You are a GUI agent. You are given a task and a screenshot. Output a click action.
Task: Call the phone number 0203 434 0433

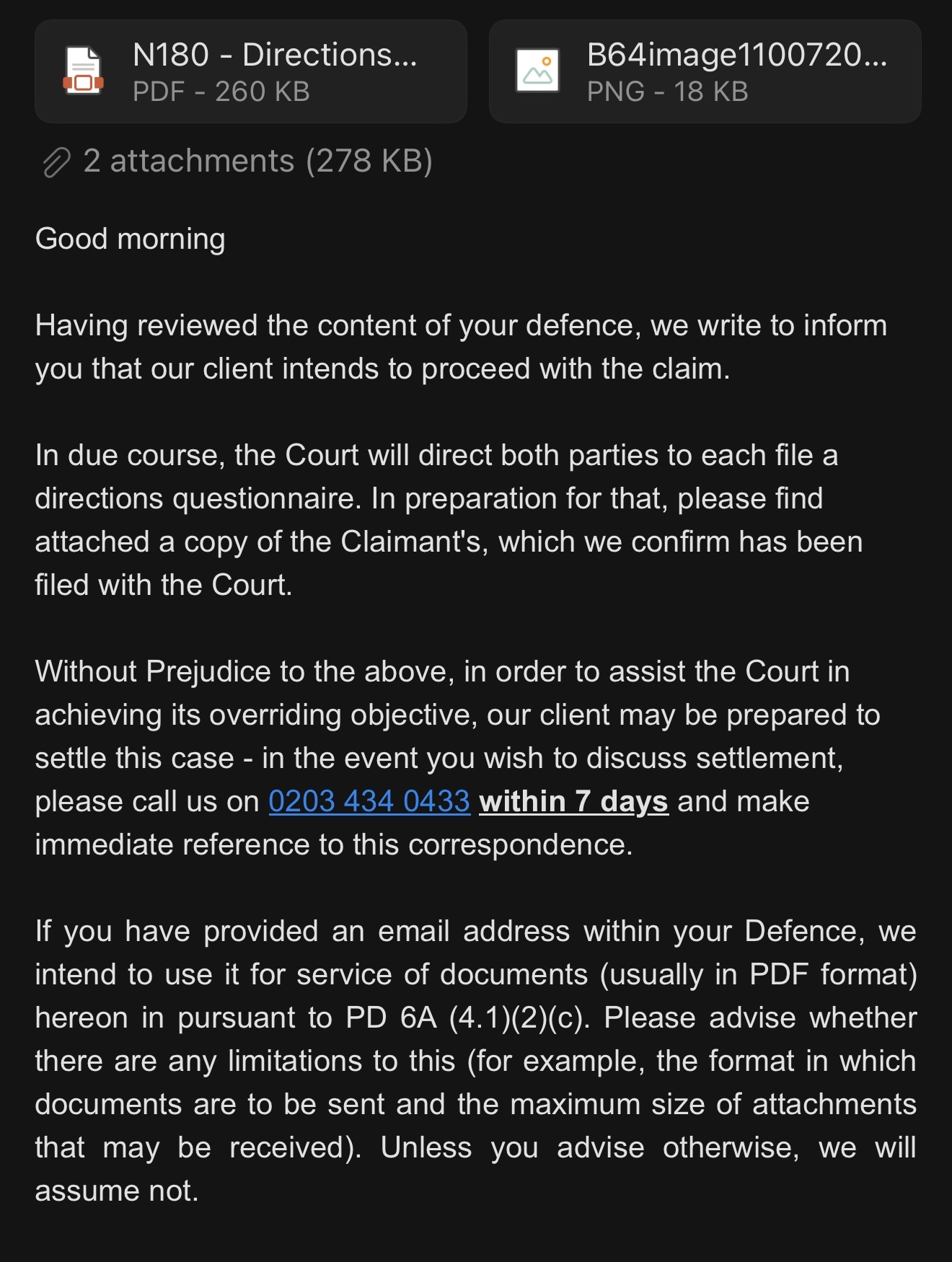pyautogui.click(x=369, y=802)
